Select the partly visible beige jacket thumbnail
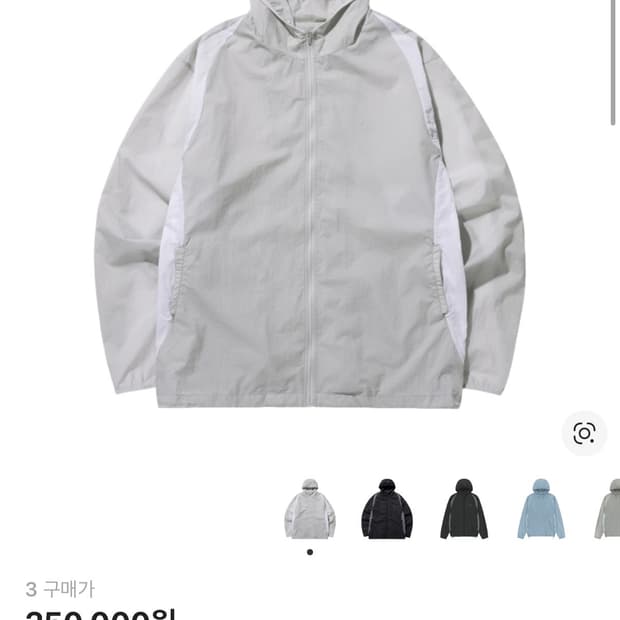Viewport: 620px width, 620px height. pos(608,509)
